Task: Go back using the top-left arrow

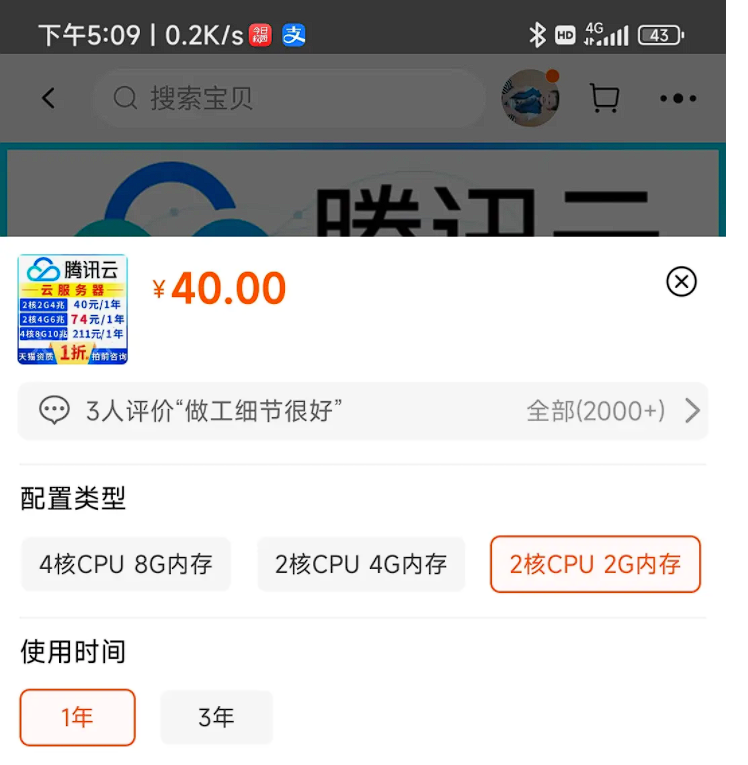Action: 48,98
